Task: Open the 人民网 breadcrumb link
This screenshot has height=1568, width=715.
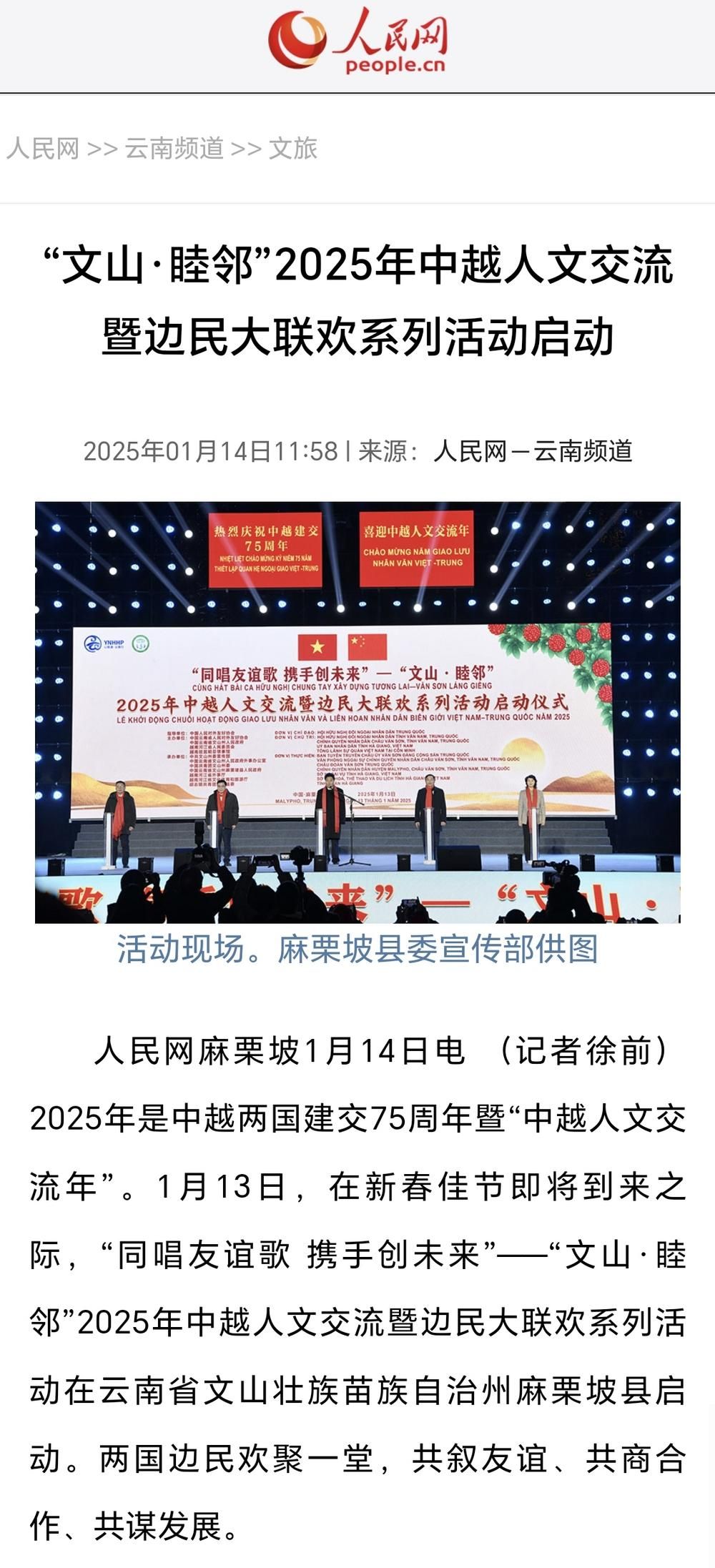Action: [43, 149]
